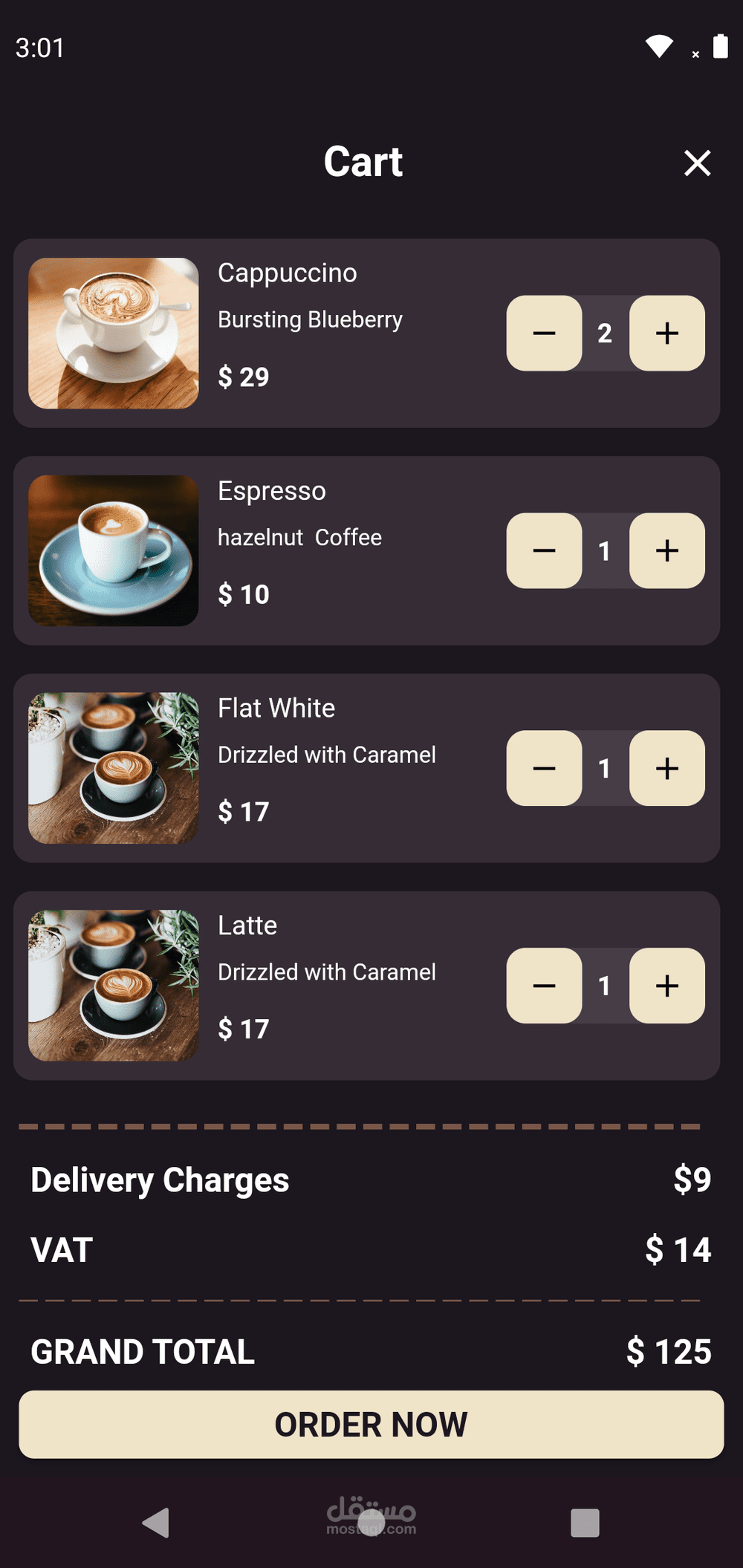Screen dimensions: 743x1568
Task: Add one more Espresso
Action: point(666,550)
